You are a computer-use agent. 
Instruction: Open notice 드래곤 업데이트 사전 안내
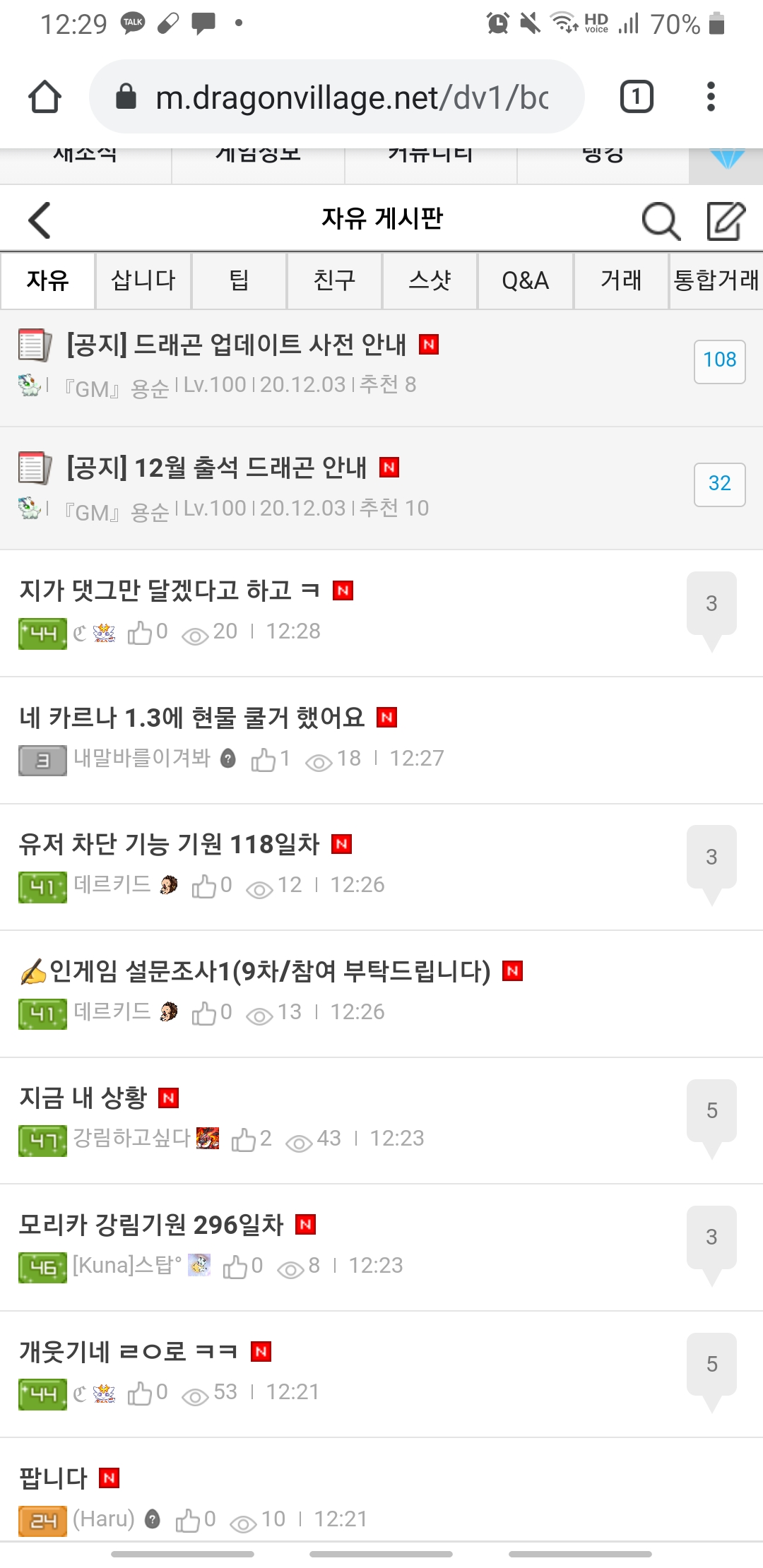tap(236, 345)
